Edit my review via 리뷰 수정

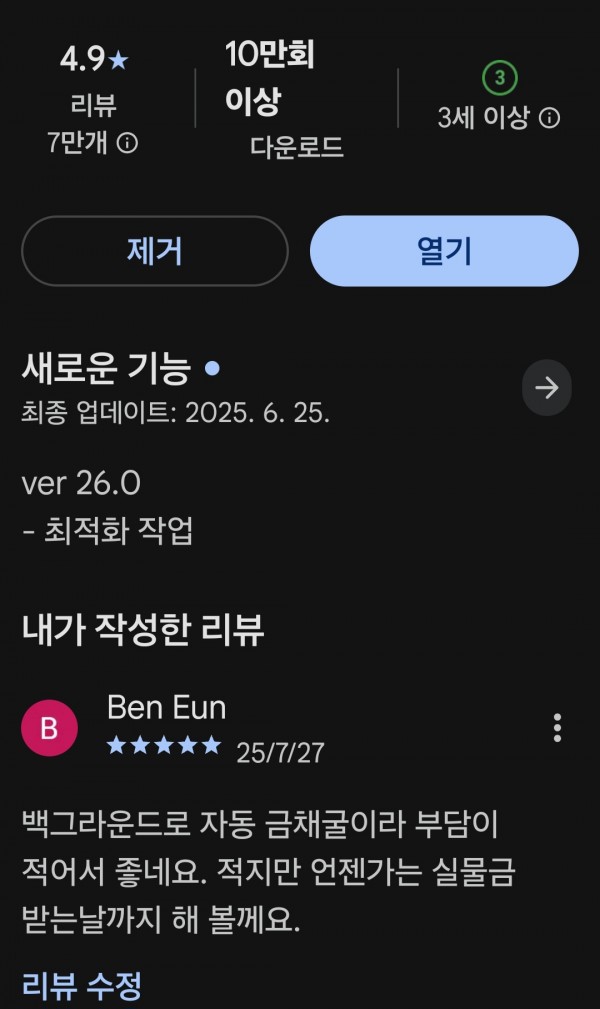82,985
